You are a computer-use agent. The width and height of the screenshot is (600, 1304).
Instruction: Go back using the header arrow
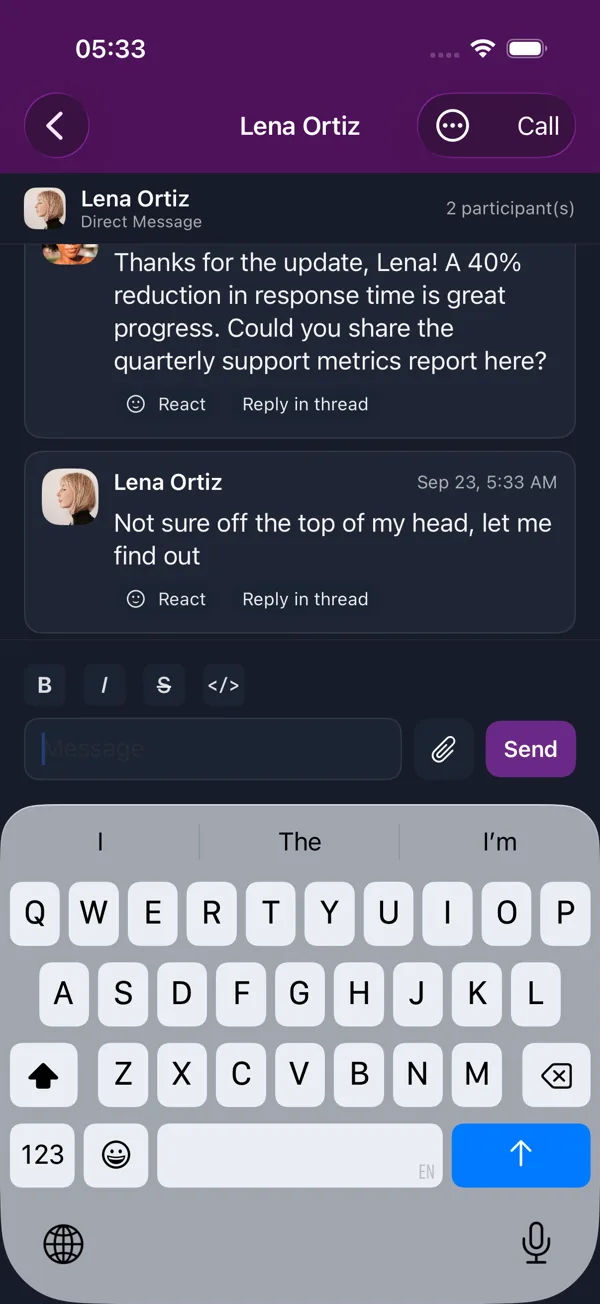pyautogui.click(x=56, y=126)
